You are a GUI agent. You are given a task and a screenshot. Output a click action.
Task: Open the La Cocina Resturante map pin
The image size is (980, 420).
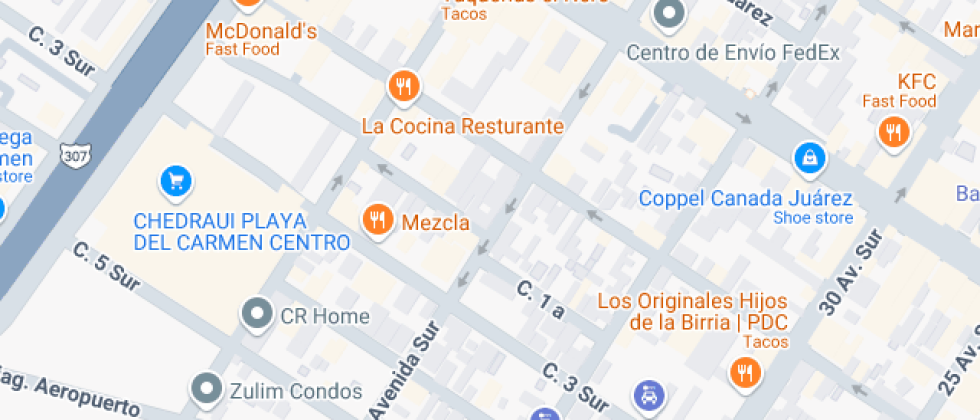[x=402, y=88]
